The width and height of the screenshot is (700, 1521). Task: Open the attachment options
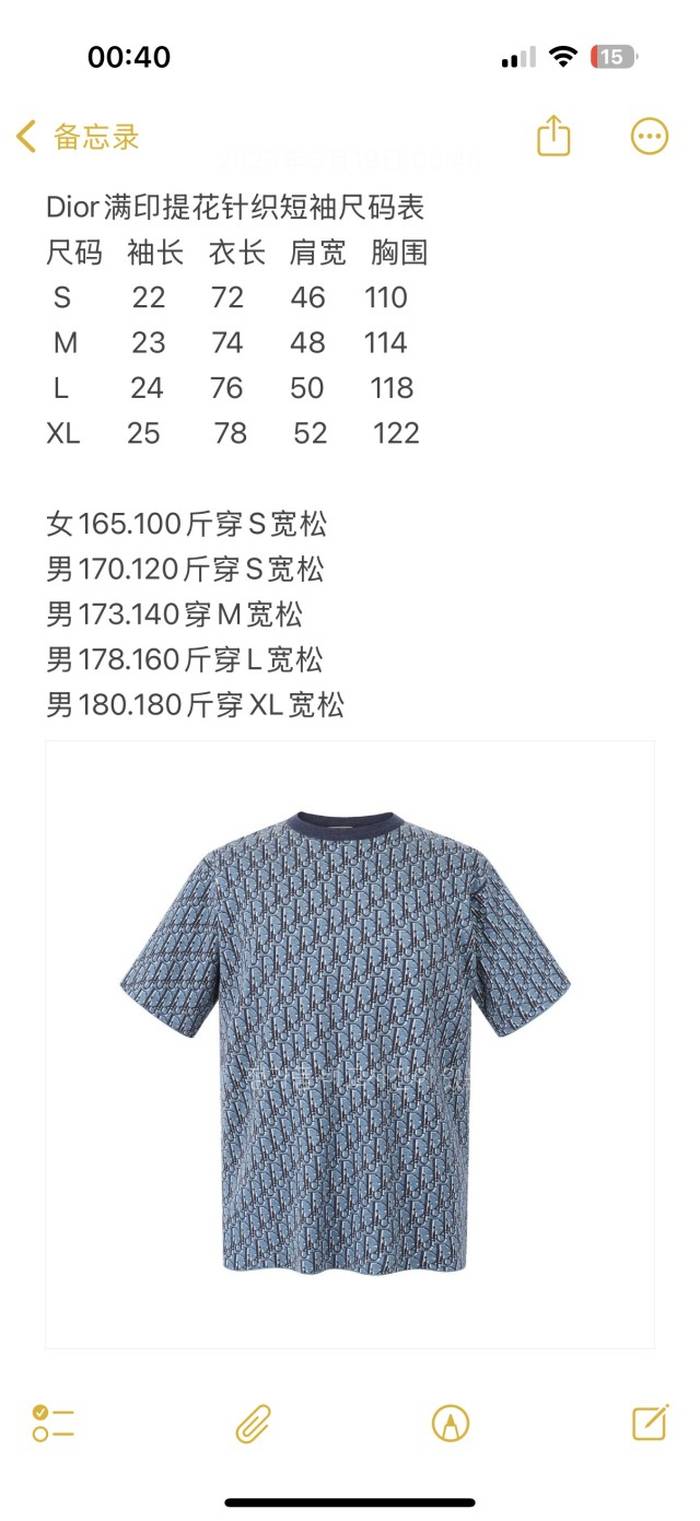coord(253,1422)
